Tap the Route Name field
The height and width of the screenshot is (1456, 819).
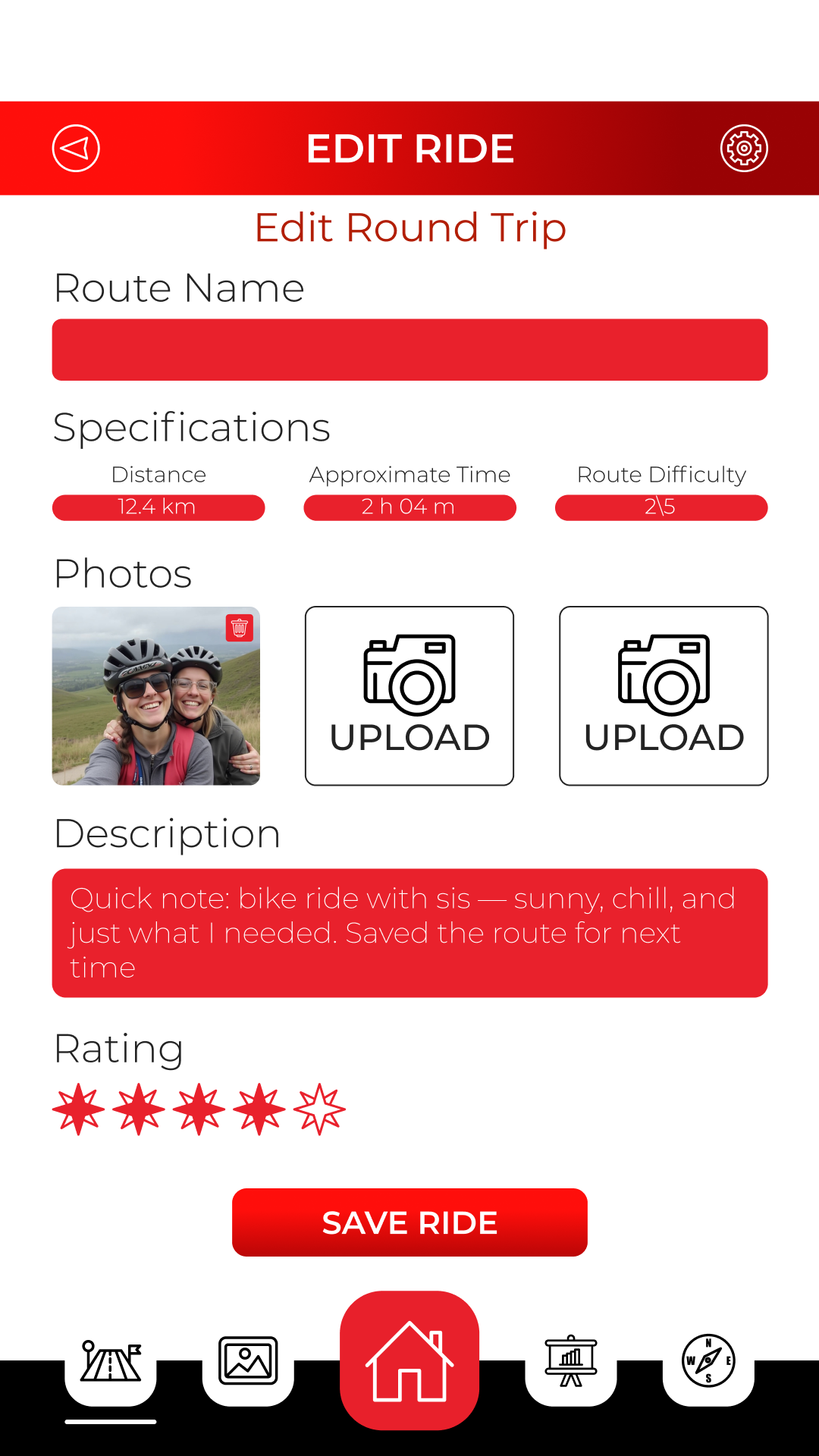[x=409, y=350]
